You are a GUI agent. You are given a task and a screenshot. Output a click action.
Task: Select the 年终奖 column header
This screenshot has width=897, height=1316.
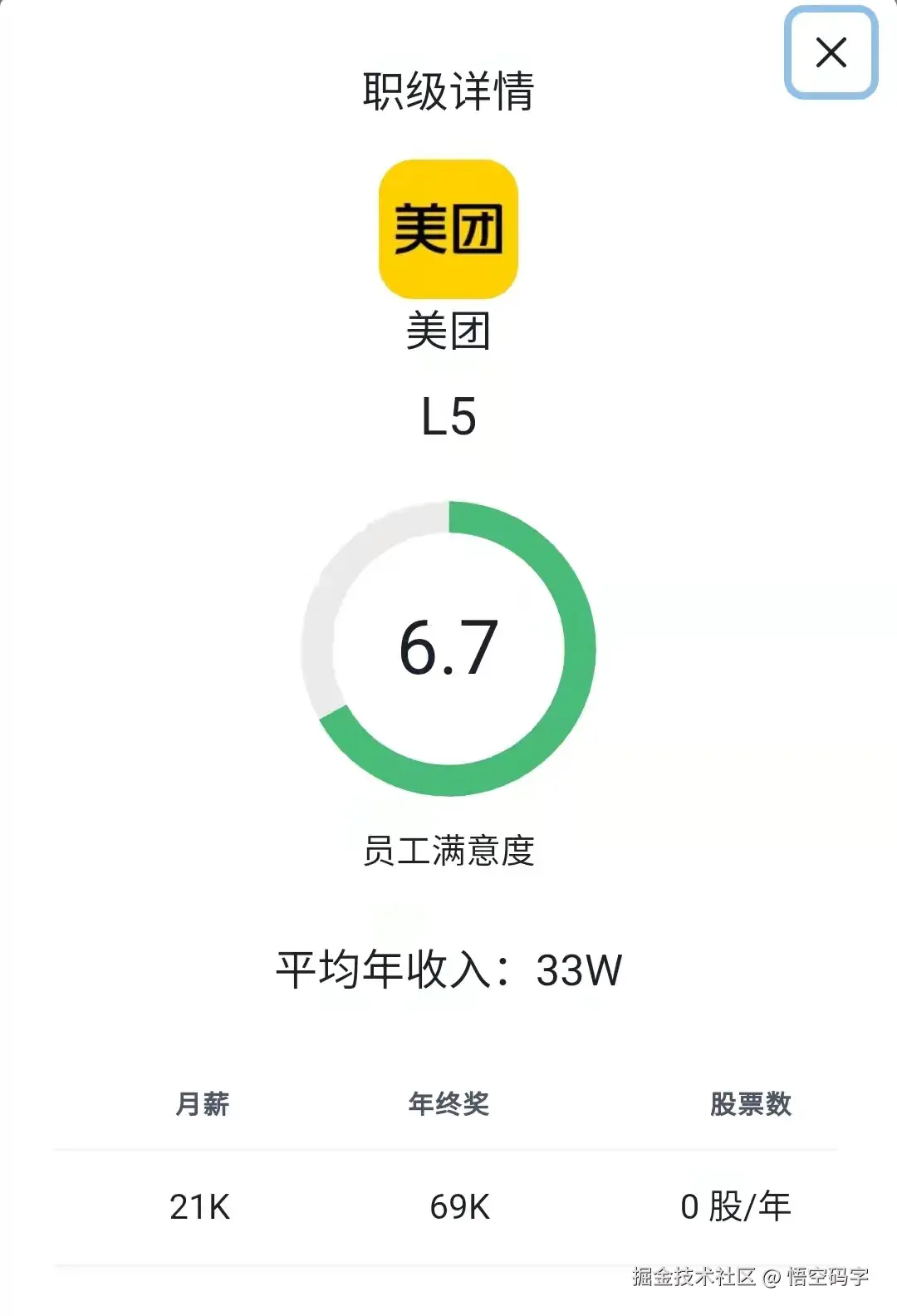pyautogui.click(x=448, y=1102)
